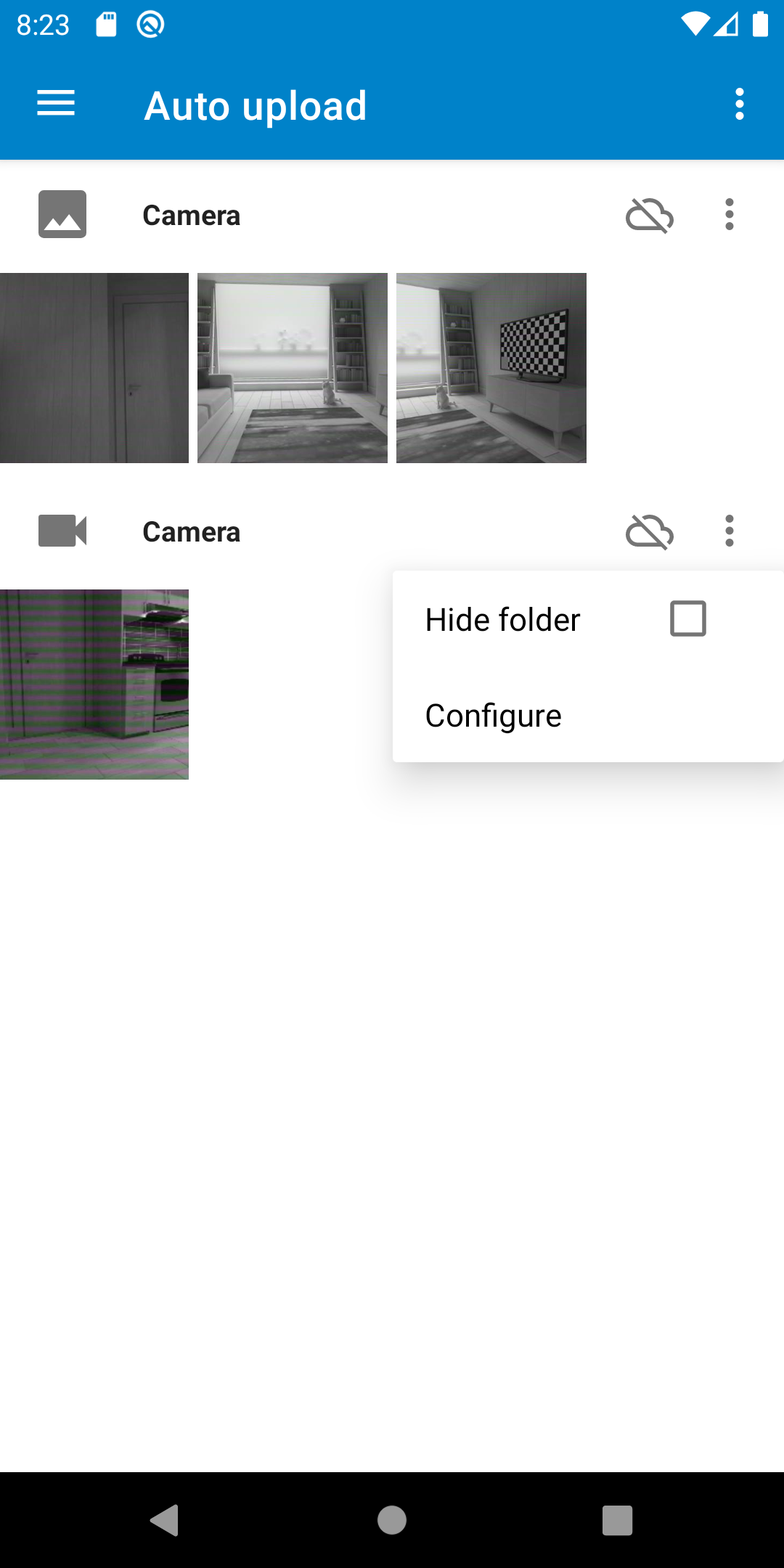This screenshot has height=1568, width=784.
Task: Open the navigation drawer menu
Action: pyautogui.click(x=56, y=104)
